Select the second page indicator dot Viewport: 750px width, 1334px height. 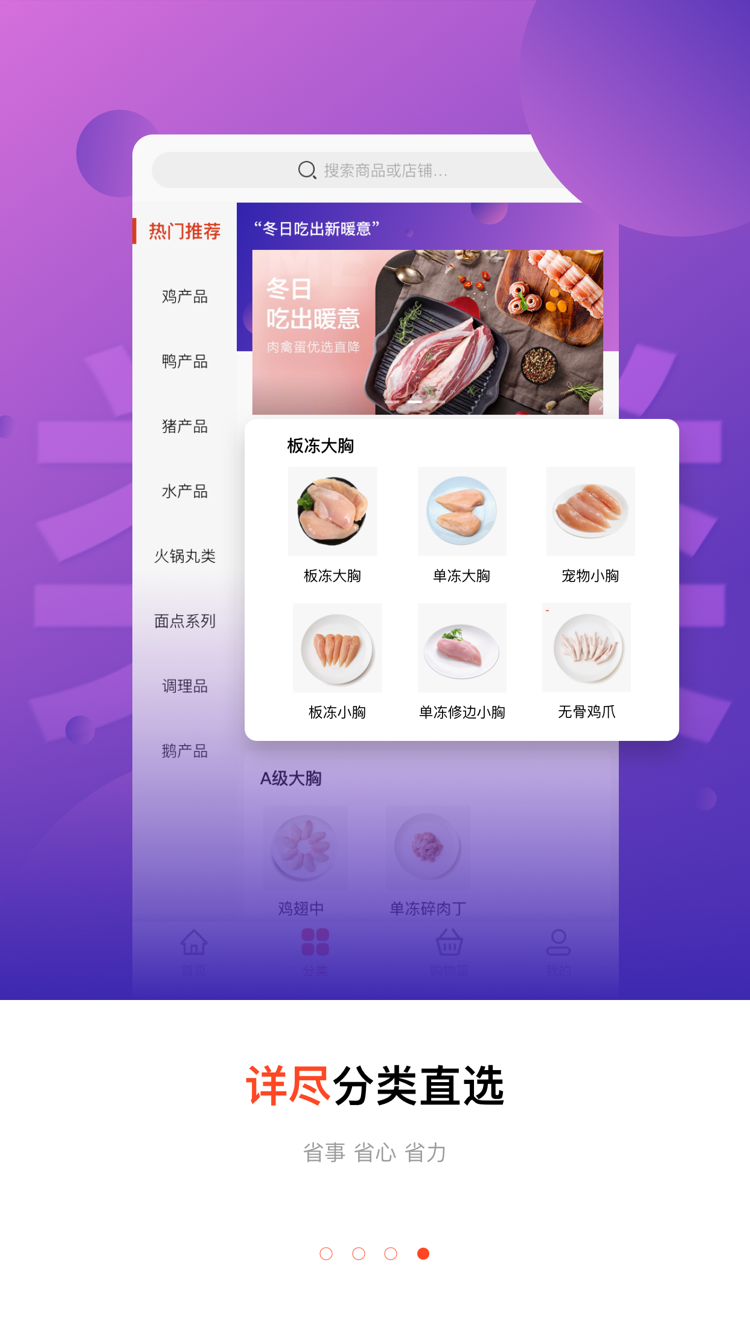tap(358, 1253)
